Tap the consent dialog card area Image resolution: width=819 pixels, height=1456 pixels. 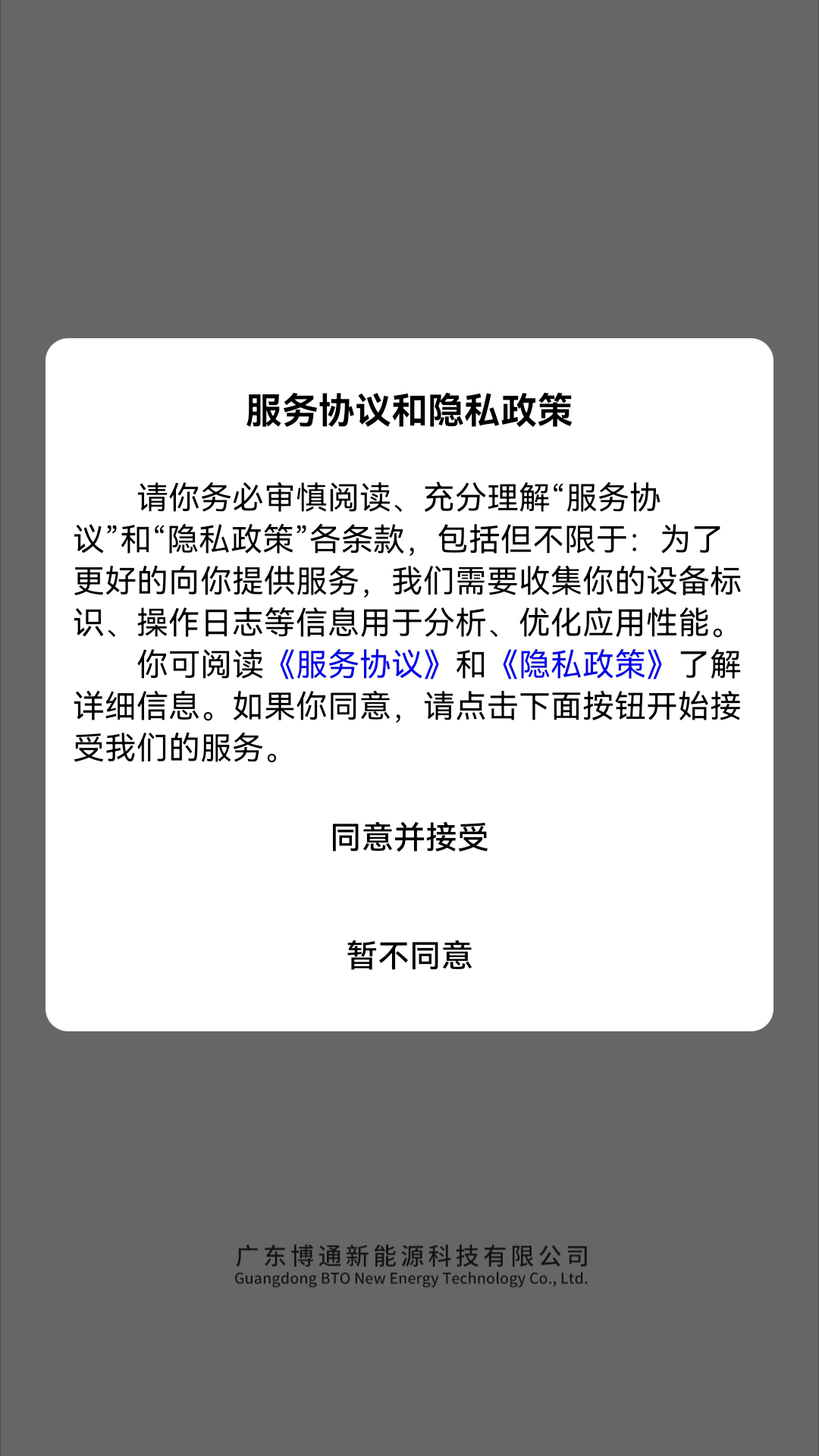[409, 682]
